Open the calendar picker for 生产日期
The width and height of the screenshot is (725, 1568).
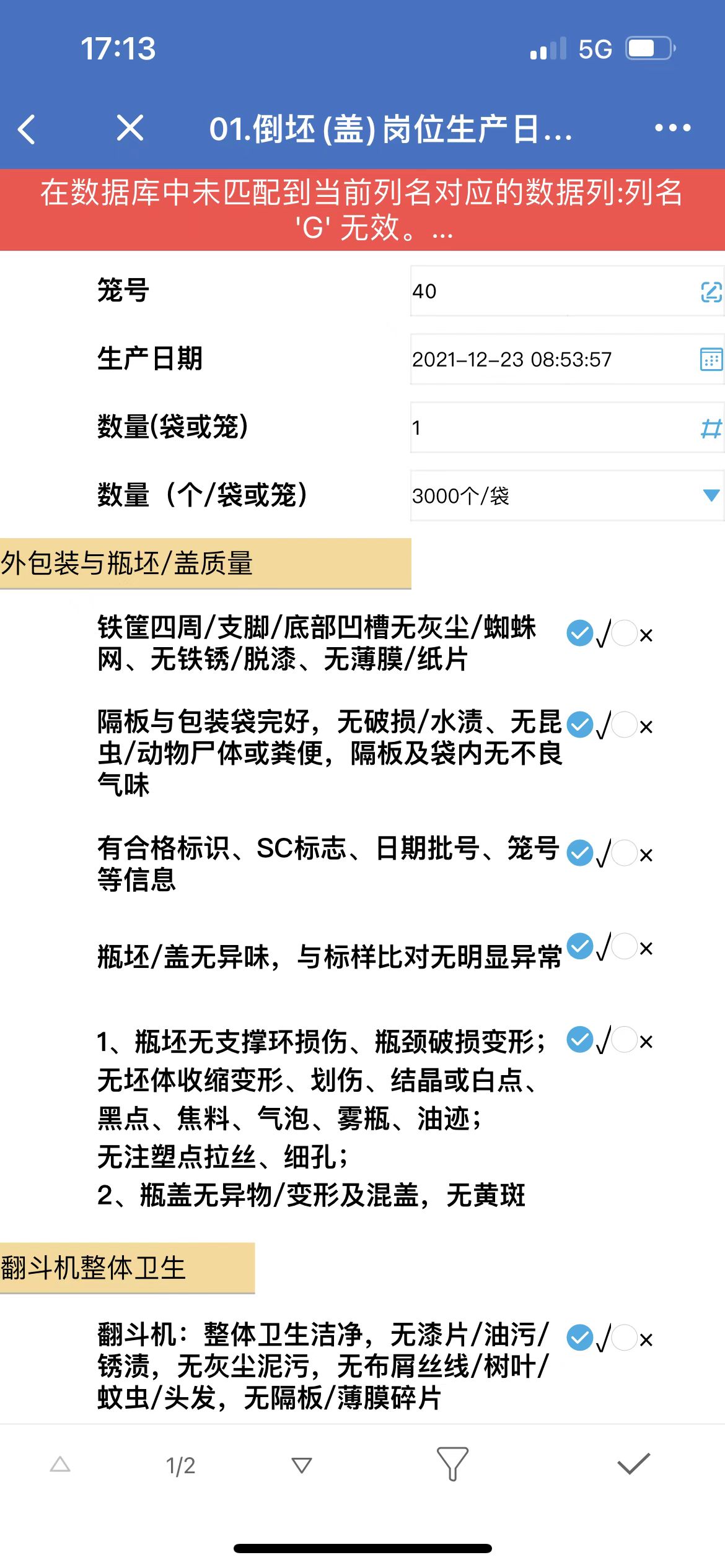click(711, 359)
